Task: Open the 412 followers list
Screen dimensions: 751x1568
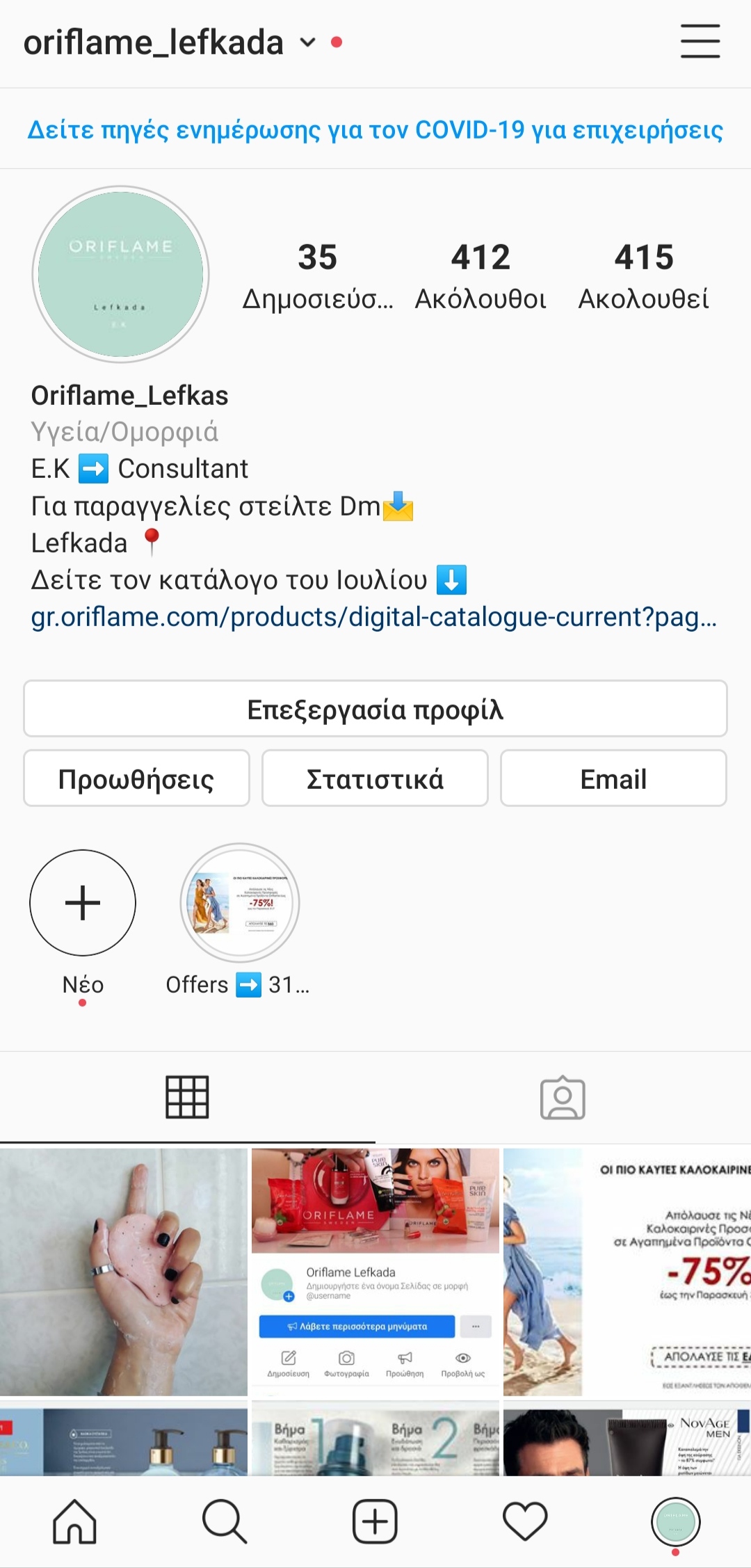Action: tap(481, 276)
